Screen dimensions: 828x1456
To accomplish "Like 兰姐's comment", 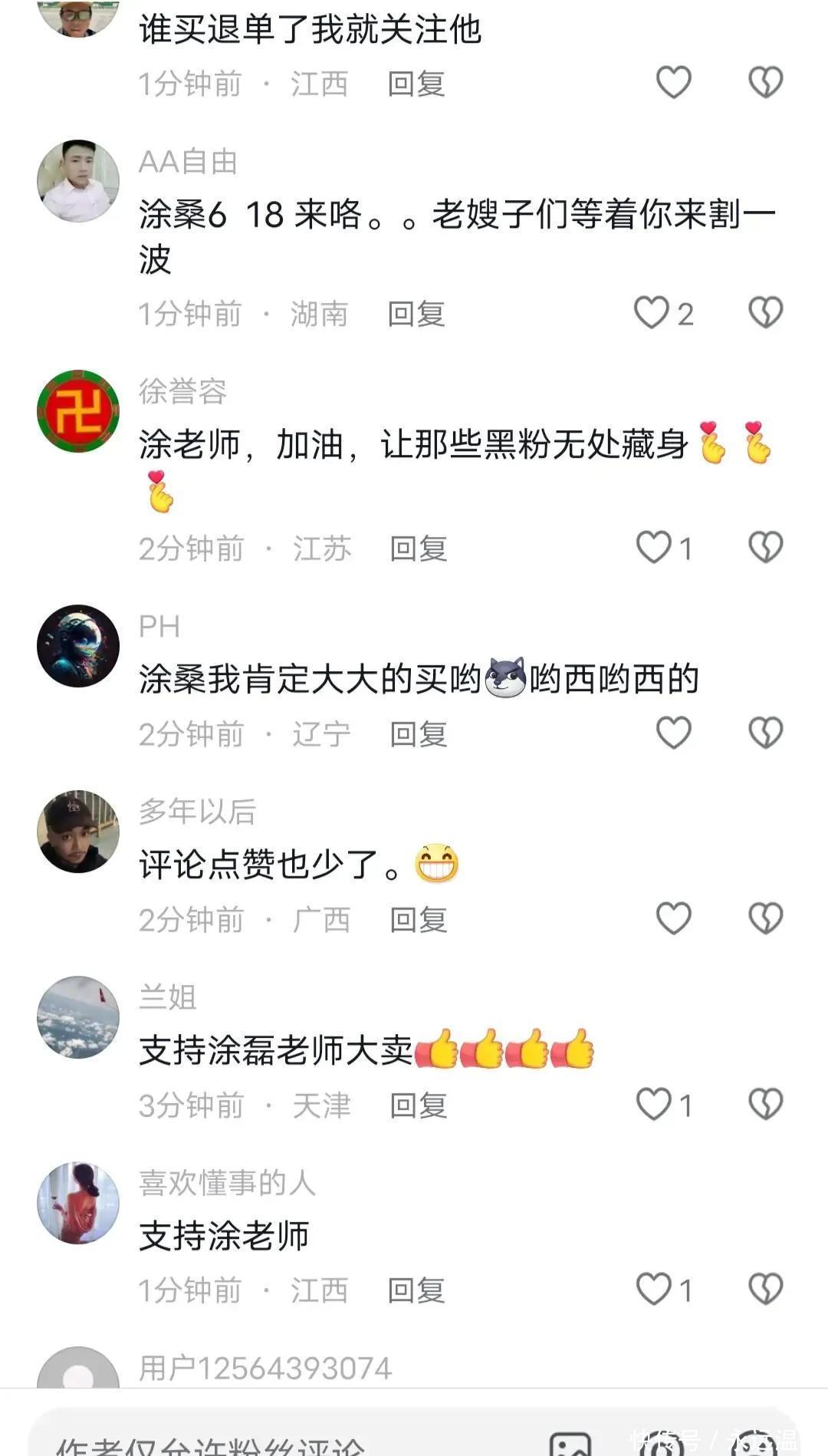I will (x=654, y=1105).
